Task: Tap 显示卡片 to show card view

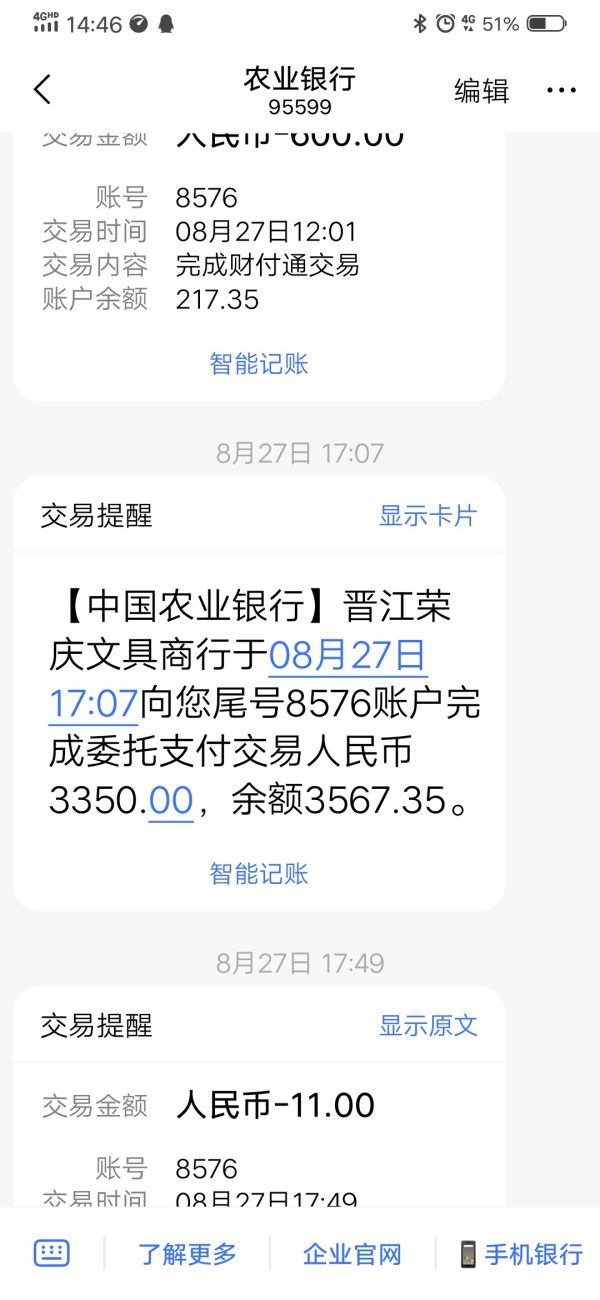Action: tap(428, 516)
